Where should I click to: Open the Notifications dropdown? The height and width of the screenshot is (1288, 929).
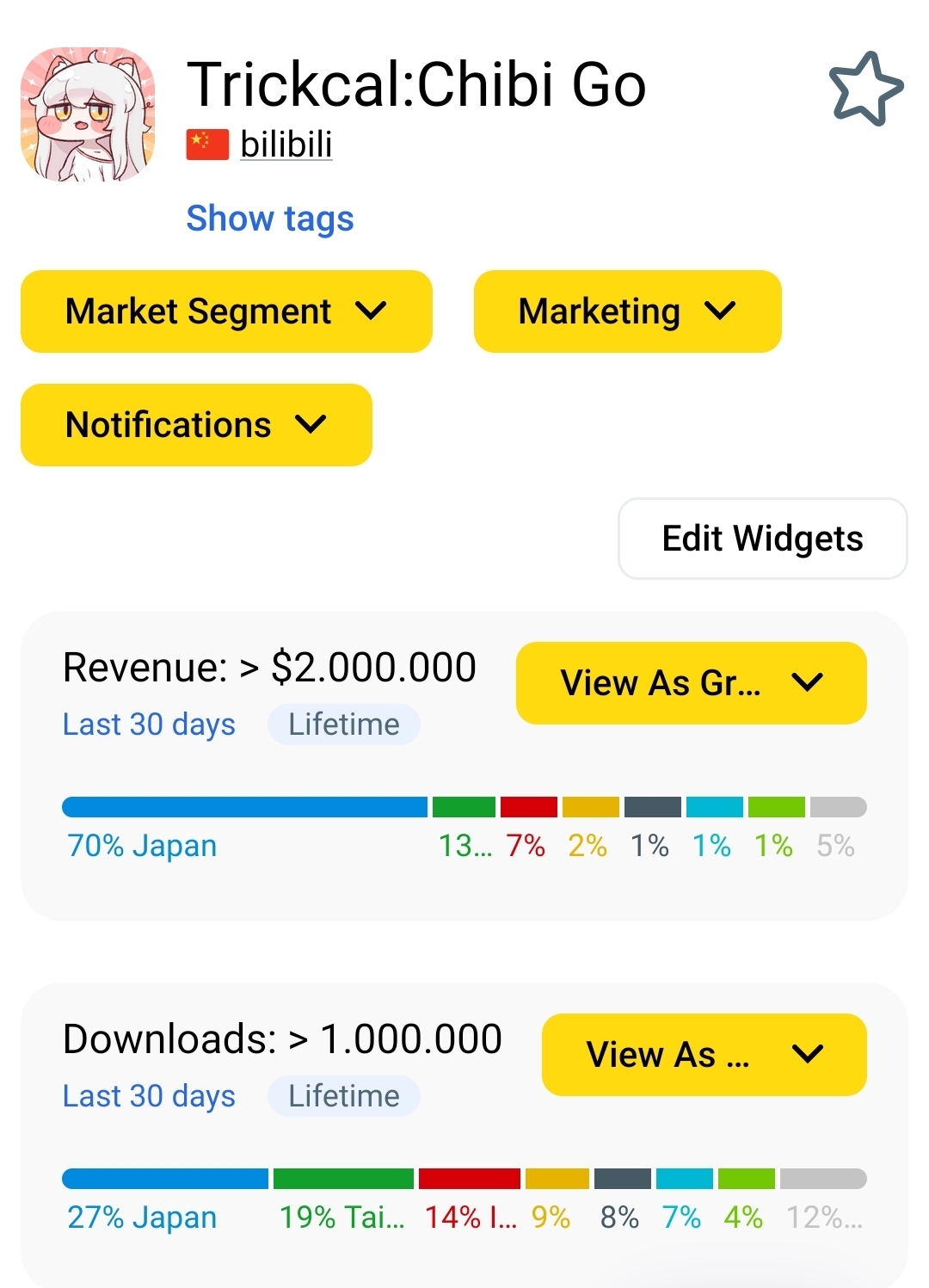point(196,425)
